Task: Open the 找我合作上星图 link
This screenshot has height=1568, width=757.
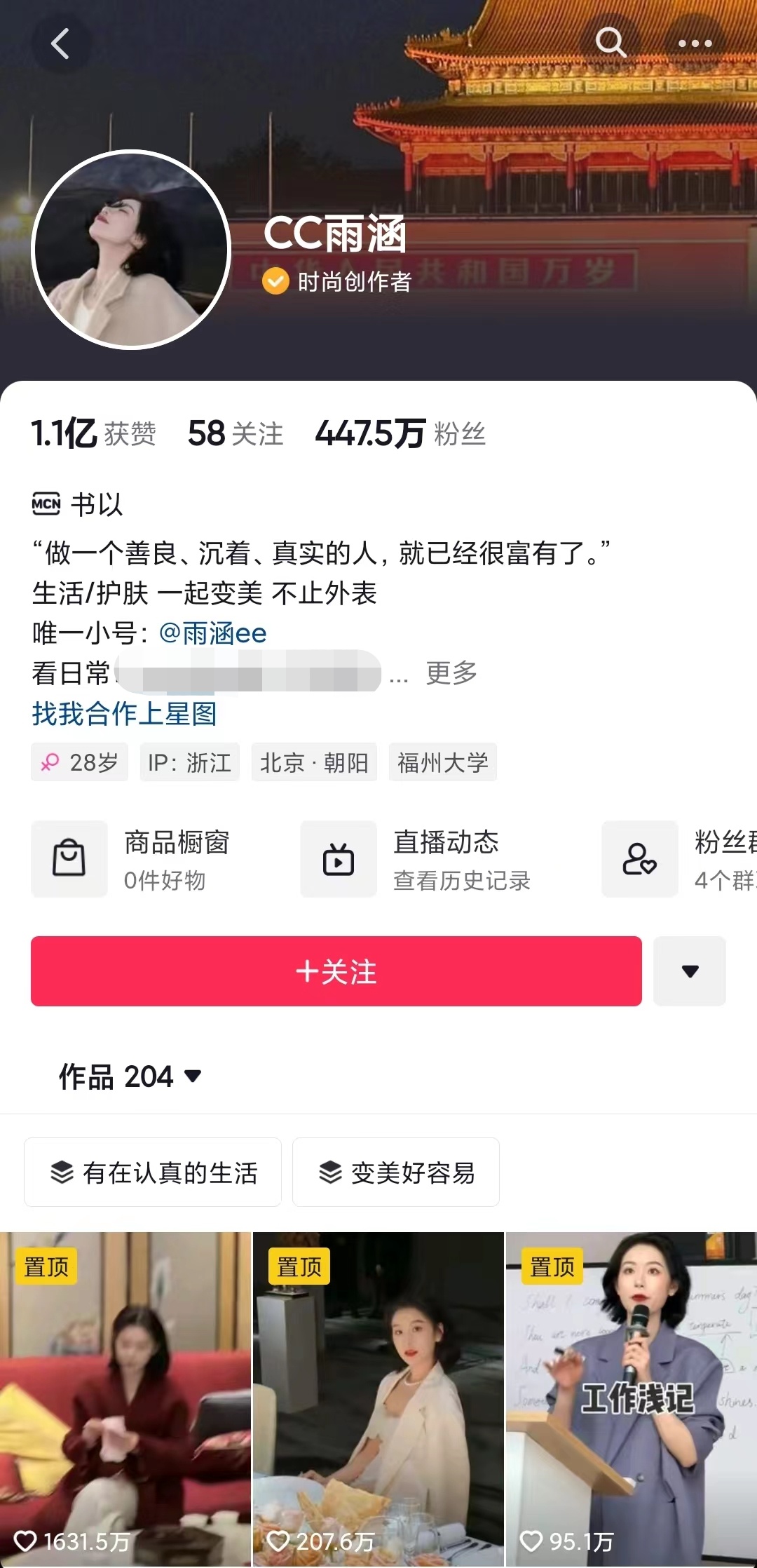Action: (x=124, y=714)
